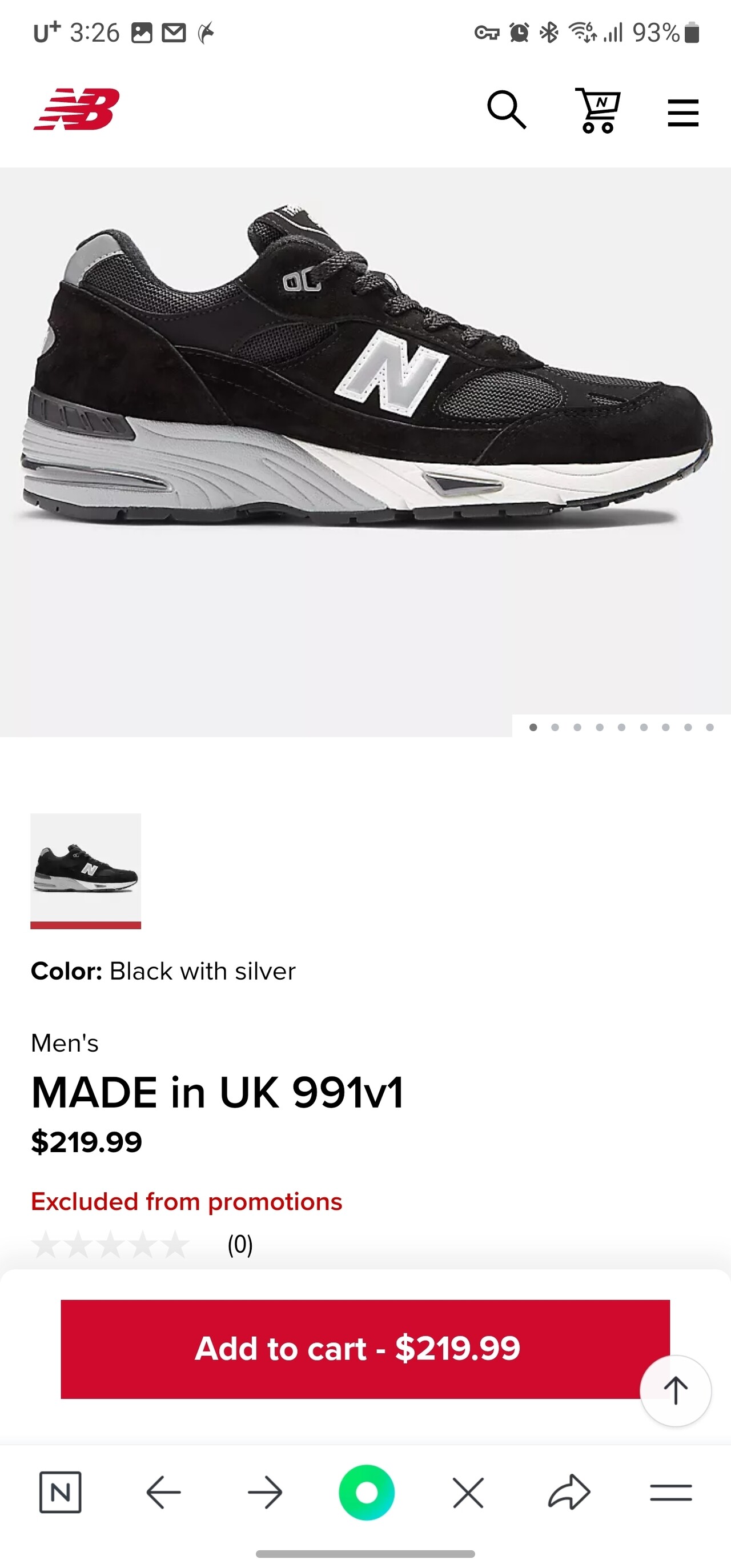Select the Black with silver color swatch
This screenshot has height=1568, width=731.
click(86, 869)
